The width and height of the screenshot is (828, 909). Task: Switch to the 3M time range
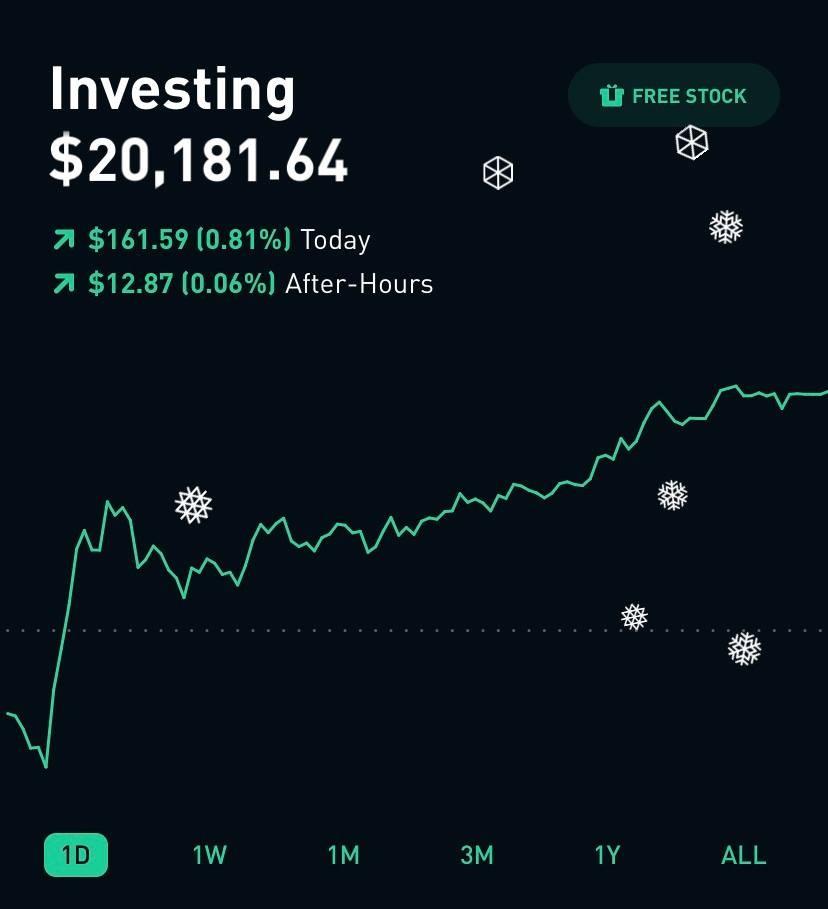tap(477, 855)
